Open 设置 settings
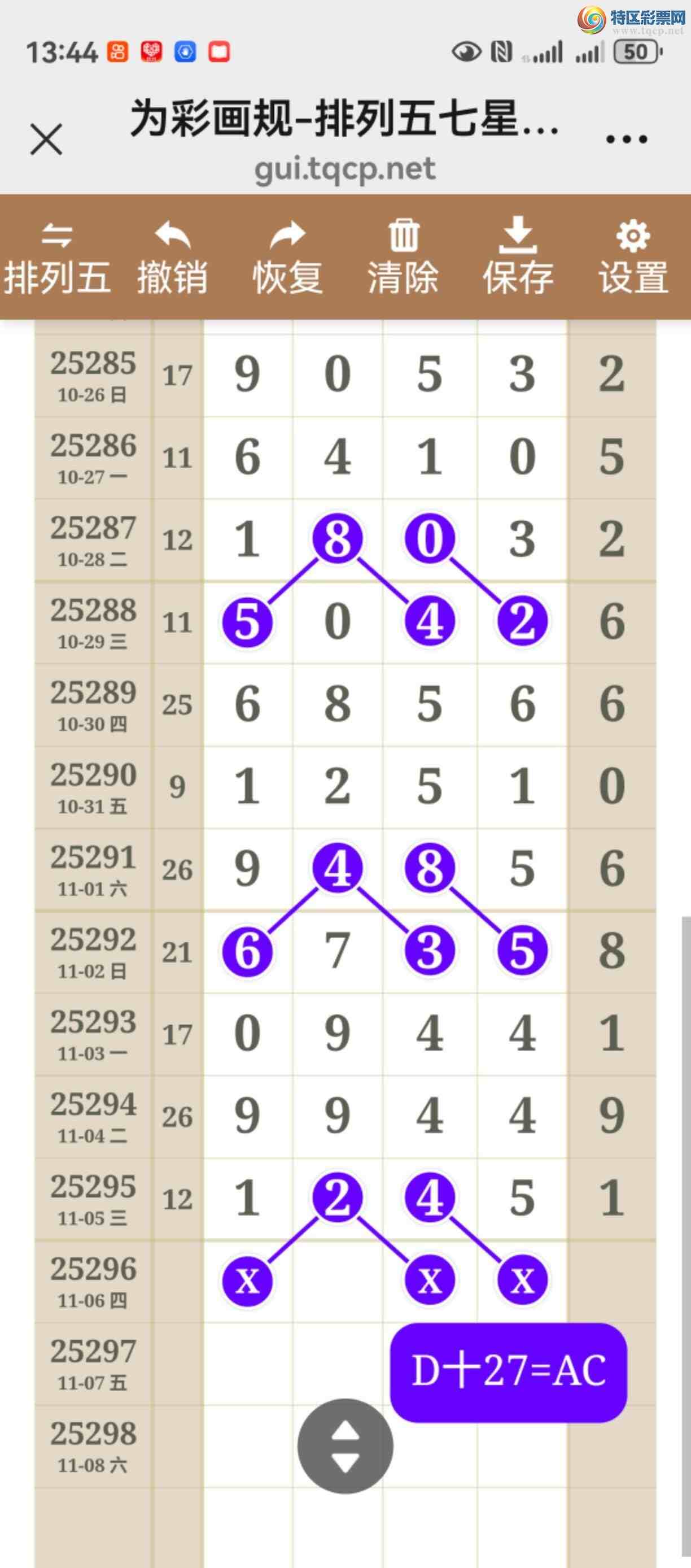Screen dimensions: 691x1568 [633, 259]
